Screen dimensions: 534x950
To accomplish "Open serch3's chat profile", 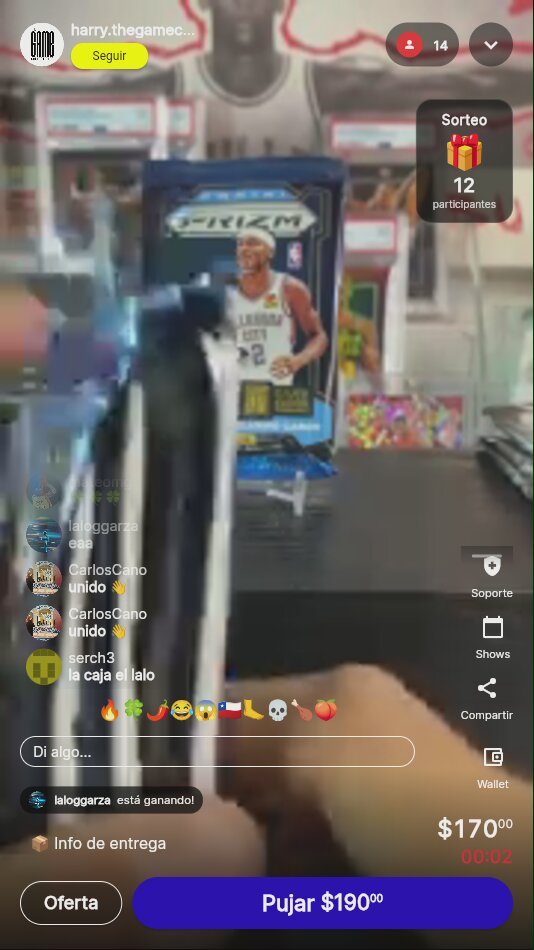I will pyautogui.click(x=44, y=666).
